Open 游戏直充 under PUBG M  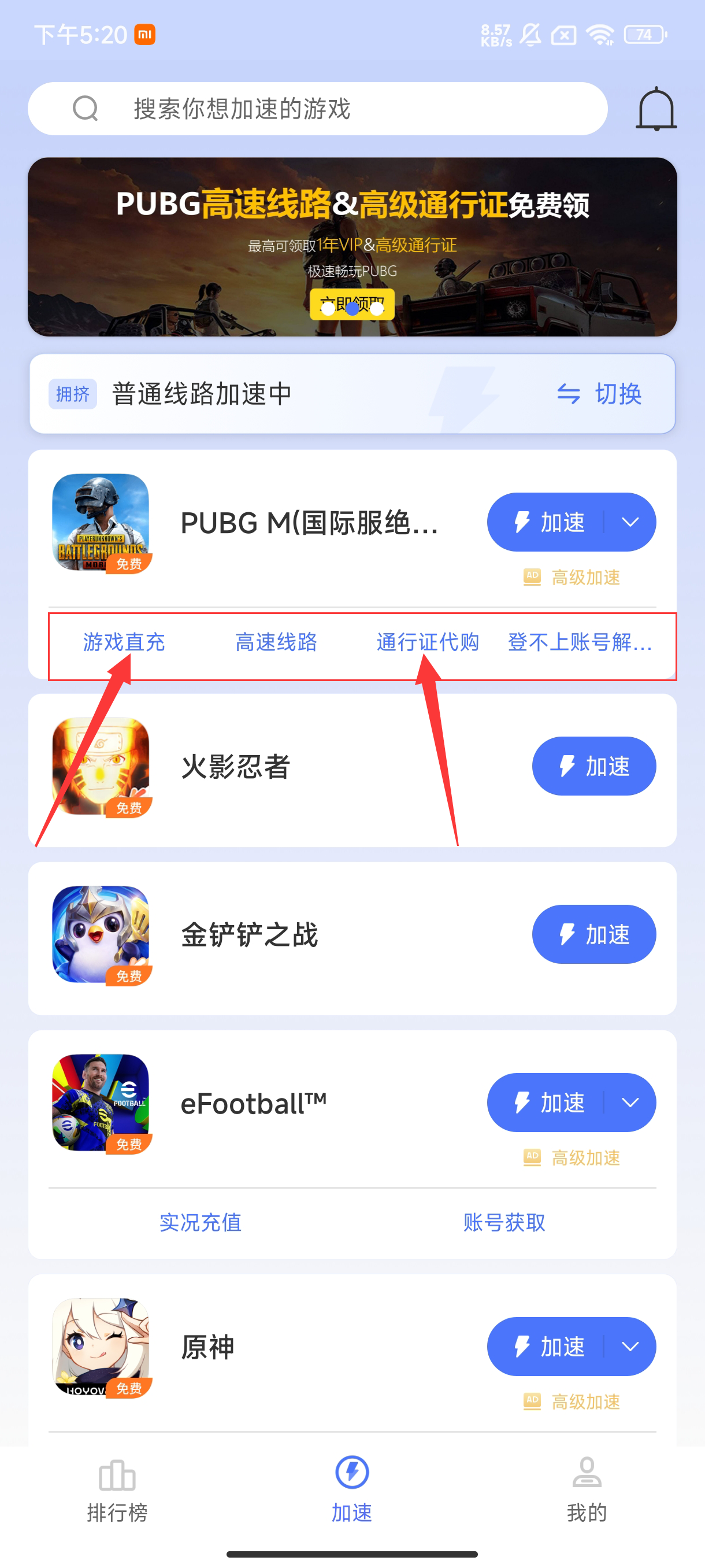(124, 642)
